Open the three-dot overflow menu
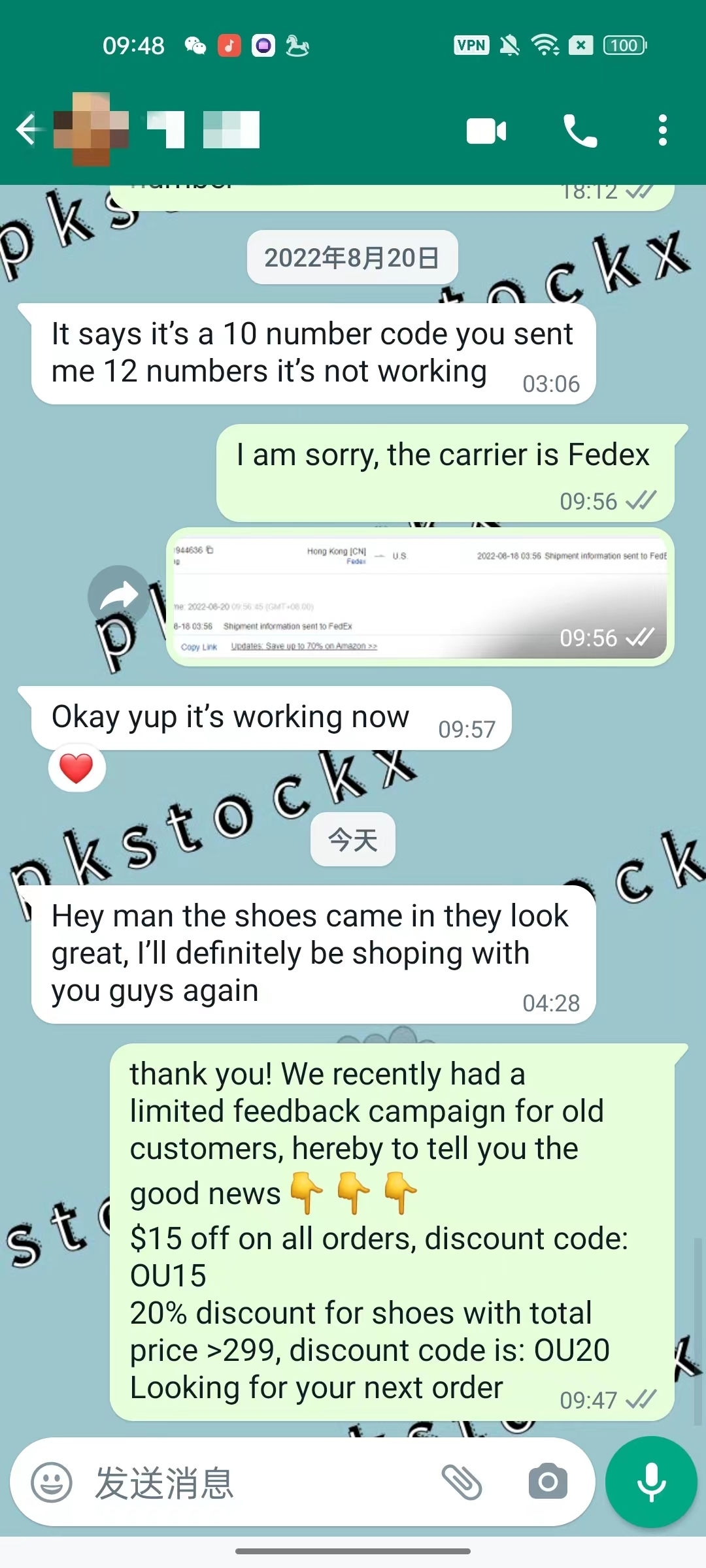This screenshot has width=706, height=1568. 662,131
